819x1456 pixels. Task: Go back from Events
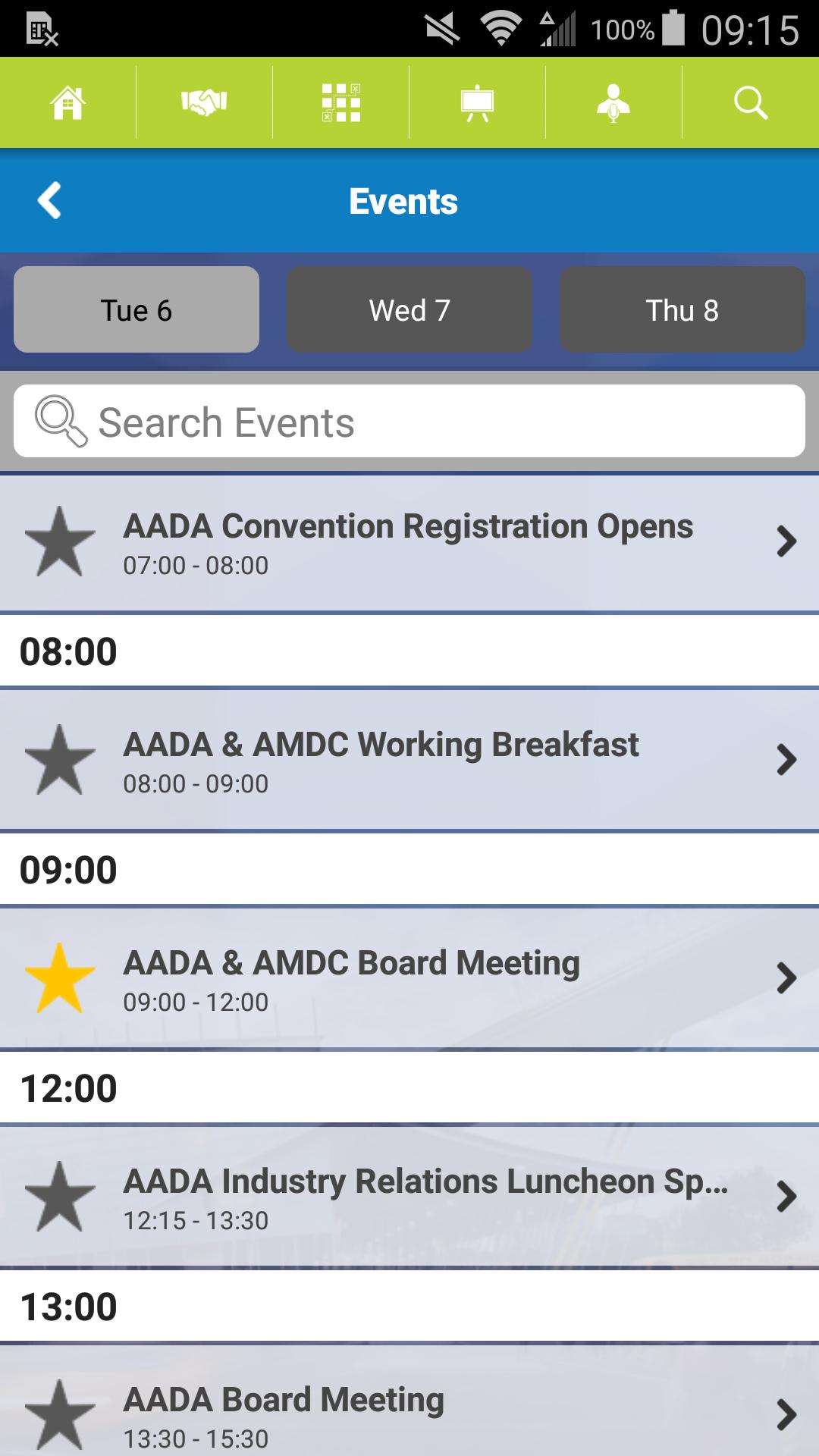click(x=49, y=201)
